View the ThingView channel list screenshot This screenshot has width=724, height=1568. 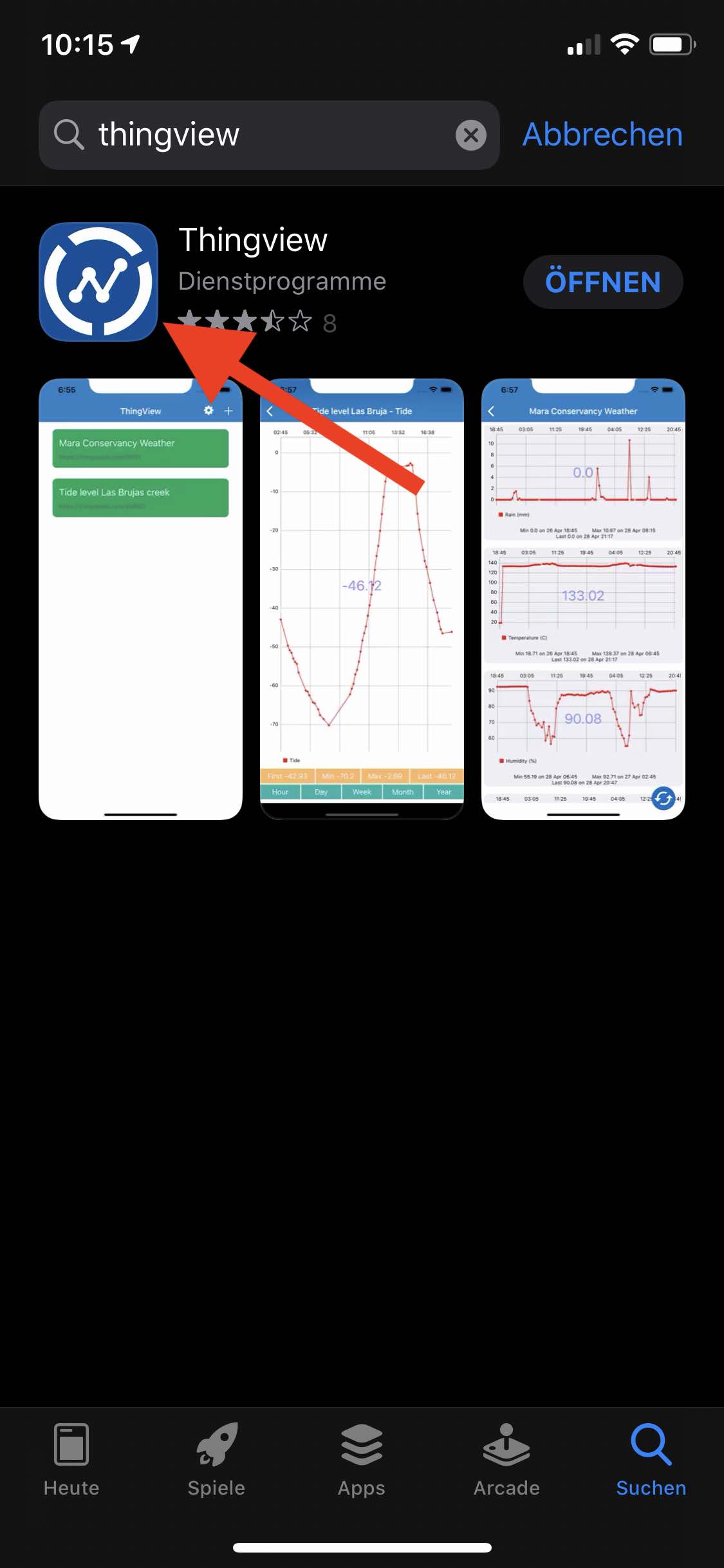click(x=140, y=599)
